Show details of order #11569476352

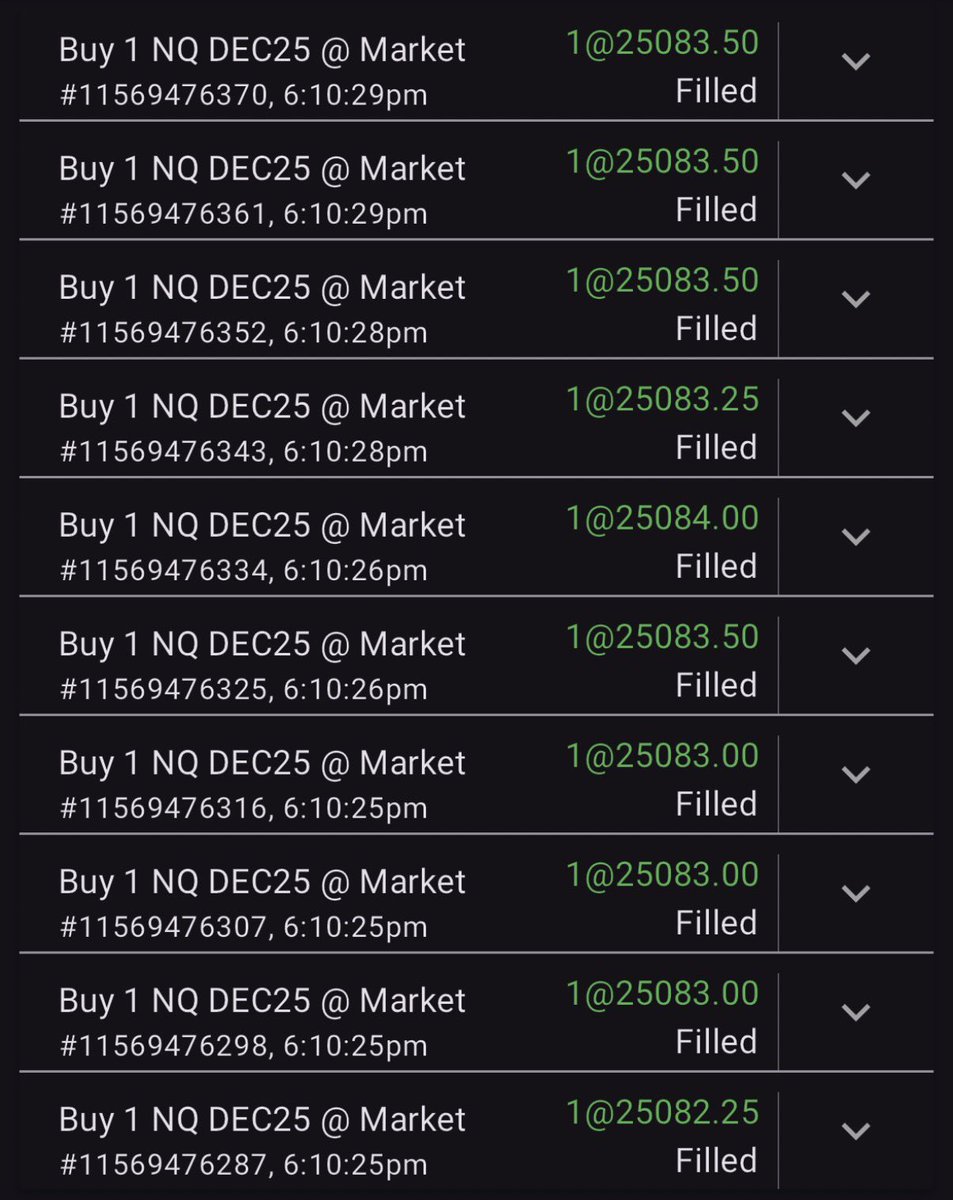point(856,300)
